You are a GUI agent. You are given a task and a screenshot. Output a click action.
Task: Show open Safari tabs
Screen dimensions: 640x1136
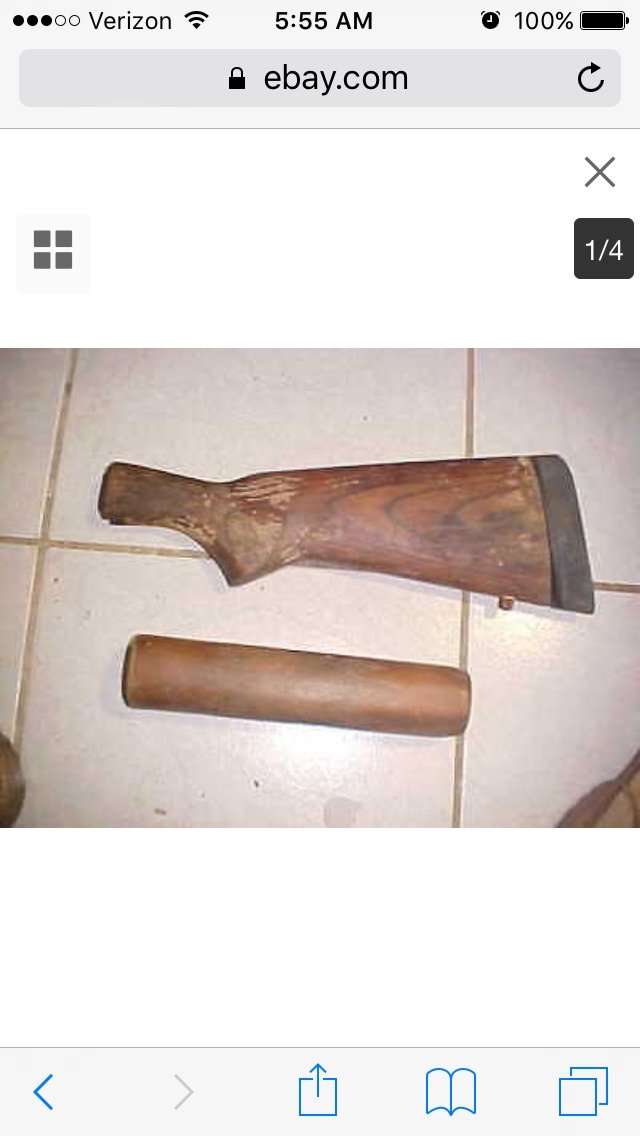point(583,1091)
